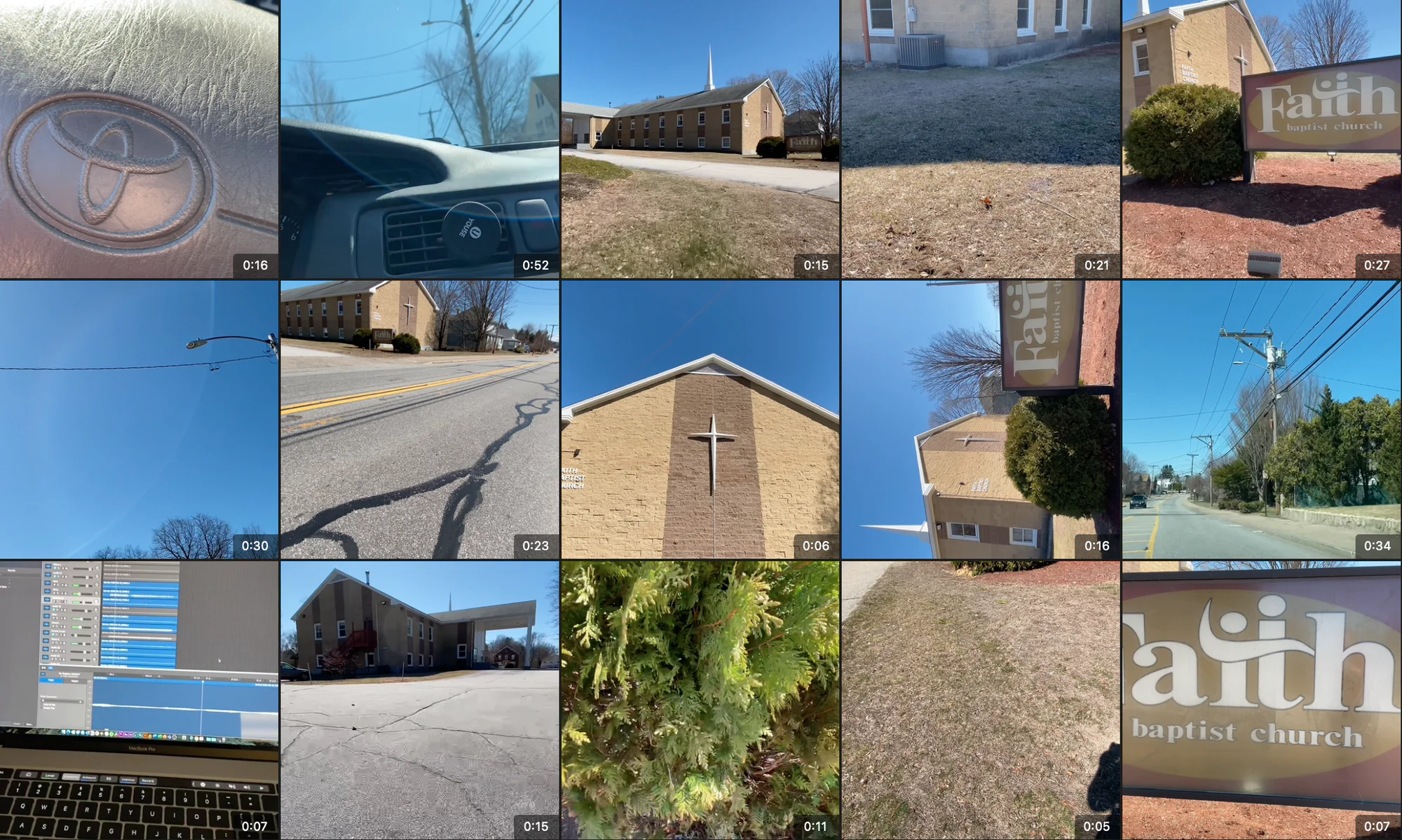Play the 0:07 Faith sign close-up video

tap(1262, 701)
